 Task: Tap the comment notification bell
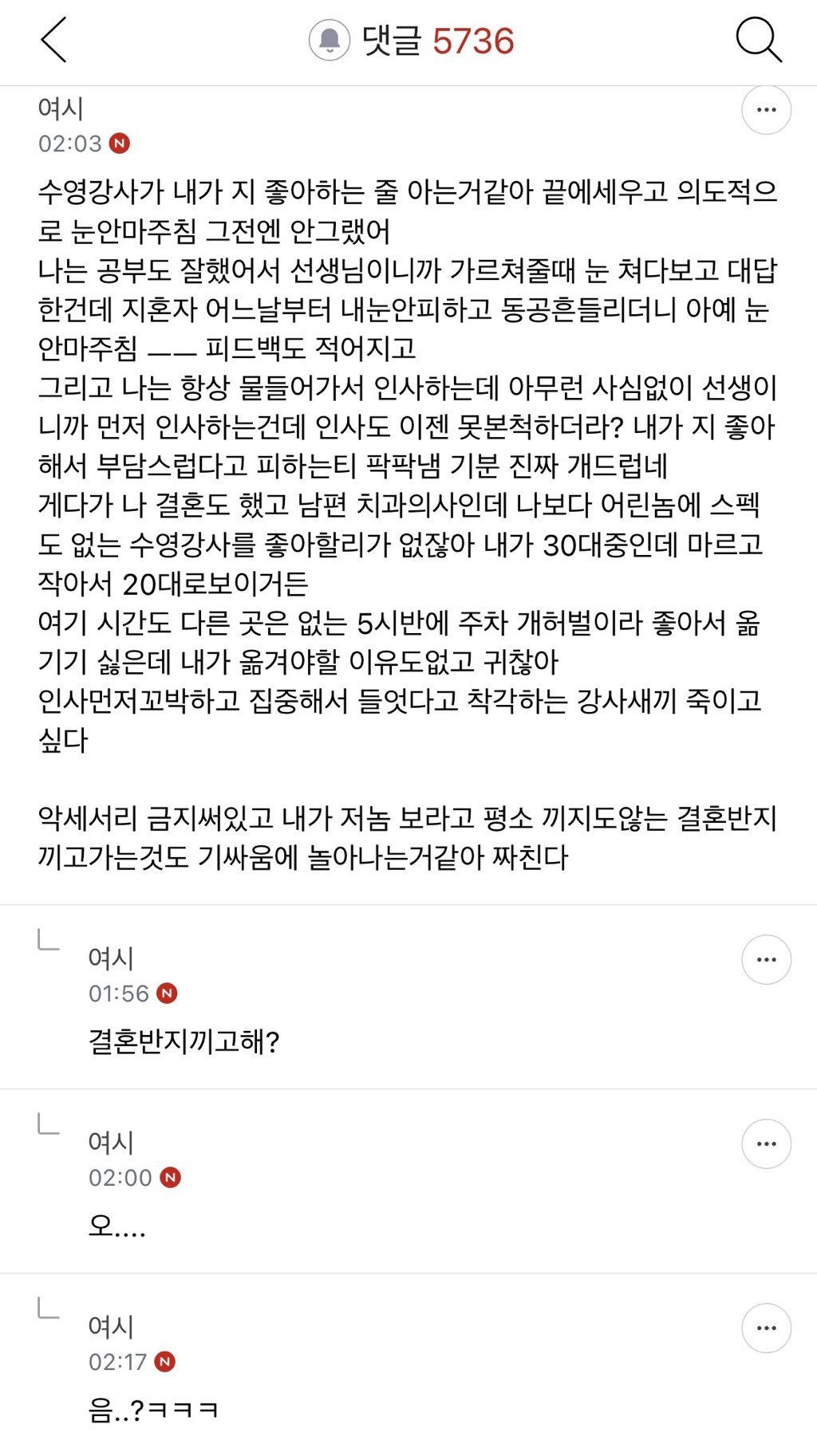(x=330, y=40)
